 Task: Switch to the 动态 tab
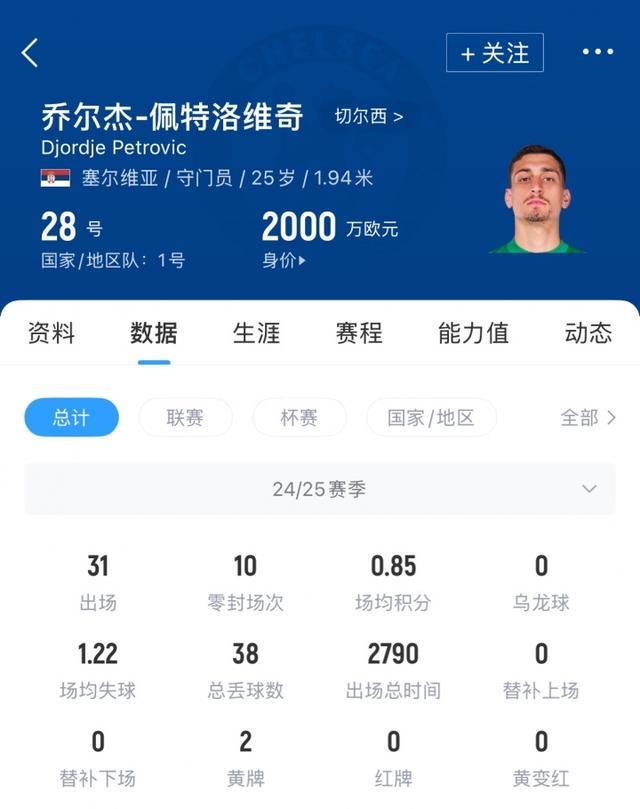(588, 333)
